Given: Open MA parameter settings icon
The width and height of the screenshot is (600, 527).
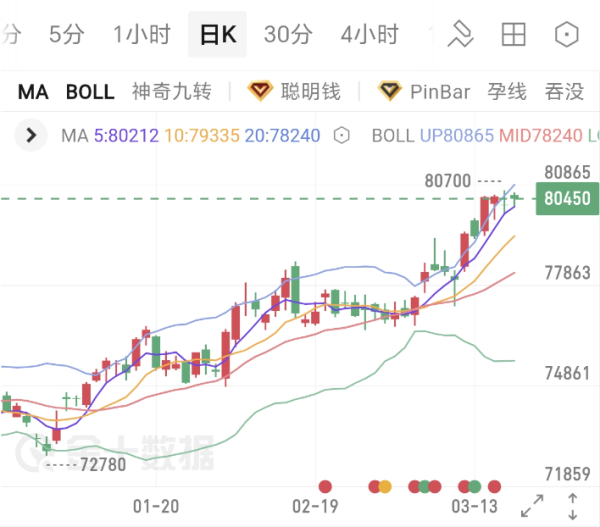Looking at the screenshot, I should 343,135.
